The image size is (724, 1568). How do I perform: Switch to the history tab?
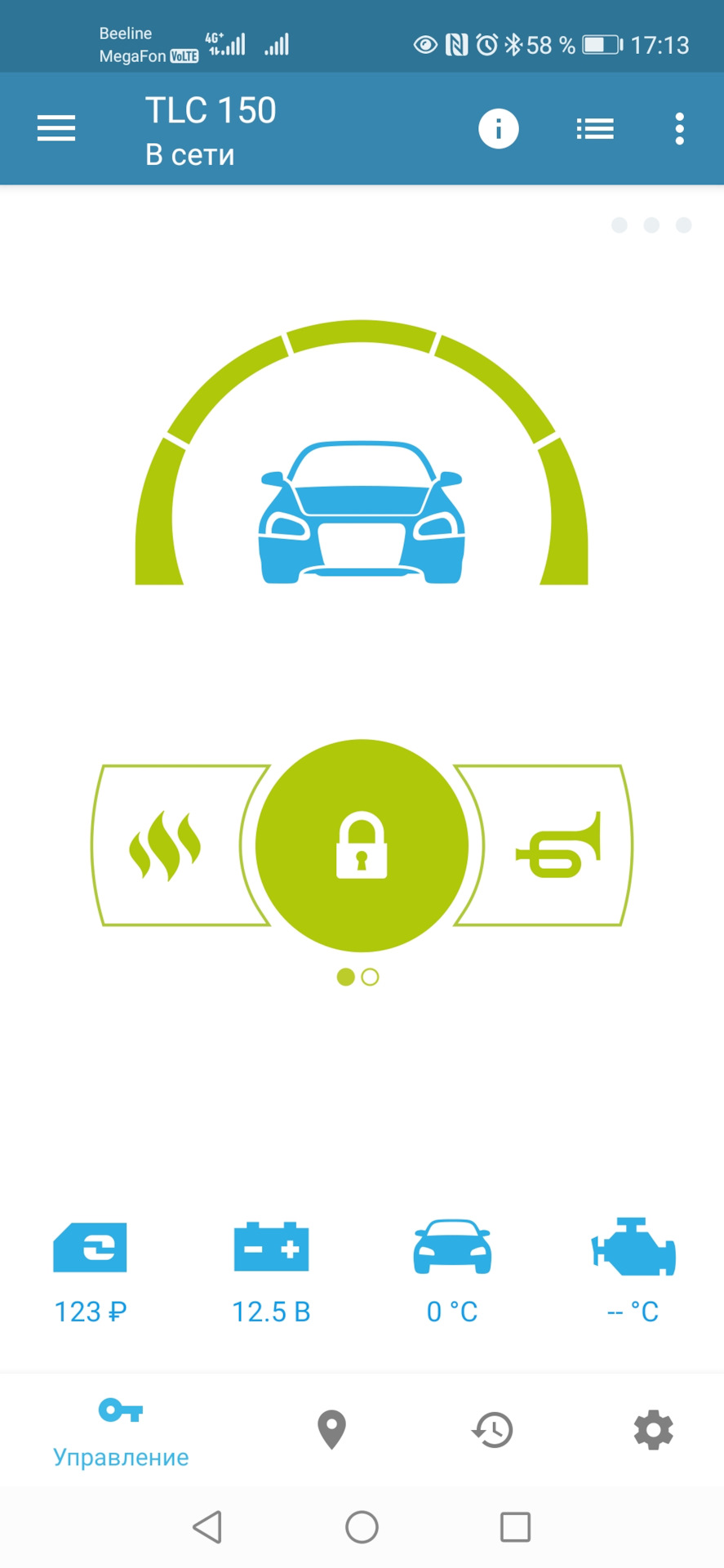click(492, 1430)
